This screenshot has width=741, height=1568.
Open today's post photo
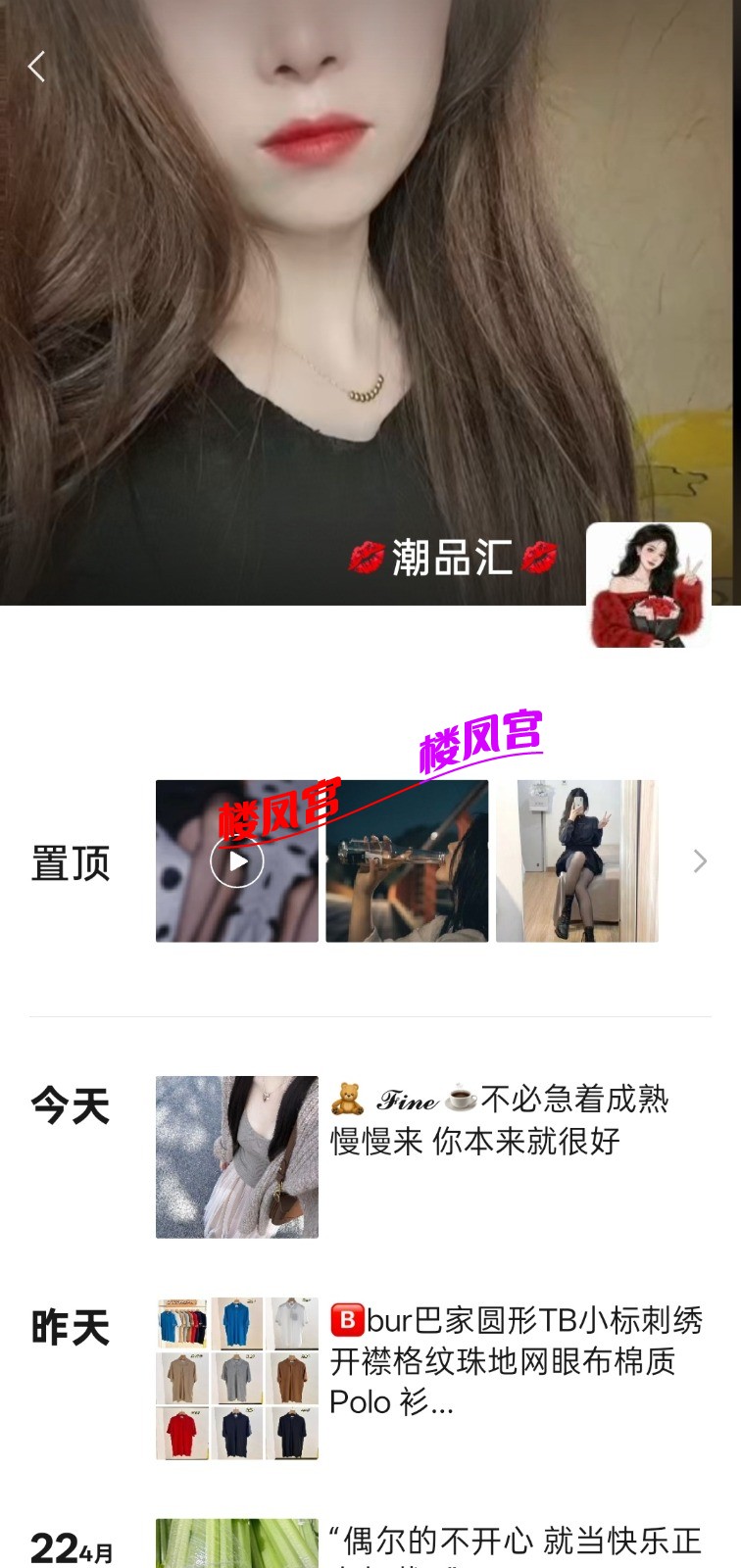click(x=237, y=1156)
